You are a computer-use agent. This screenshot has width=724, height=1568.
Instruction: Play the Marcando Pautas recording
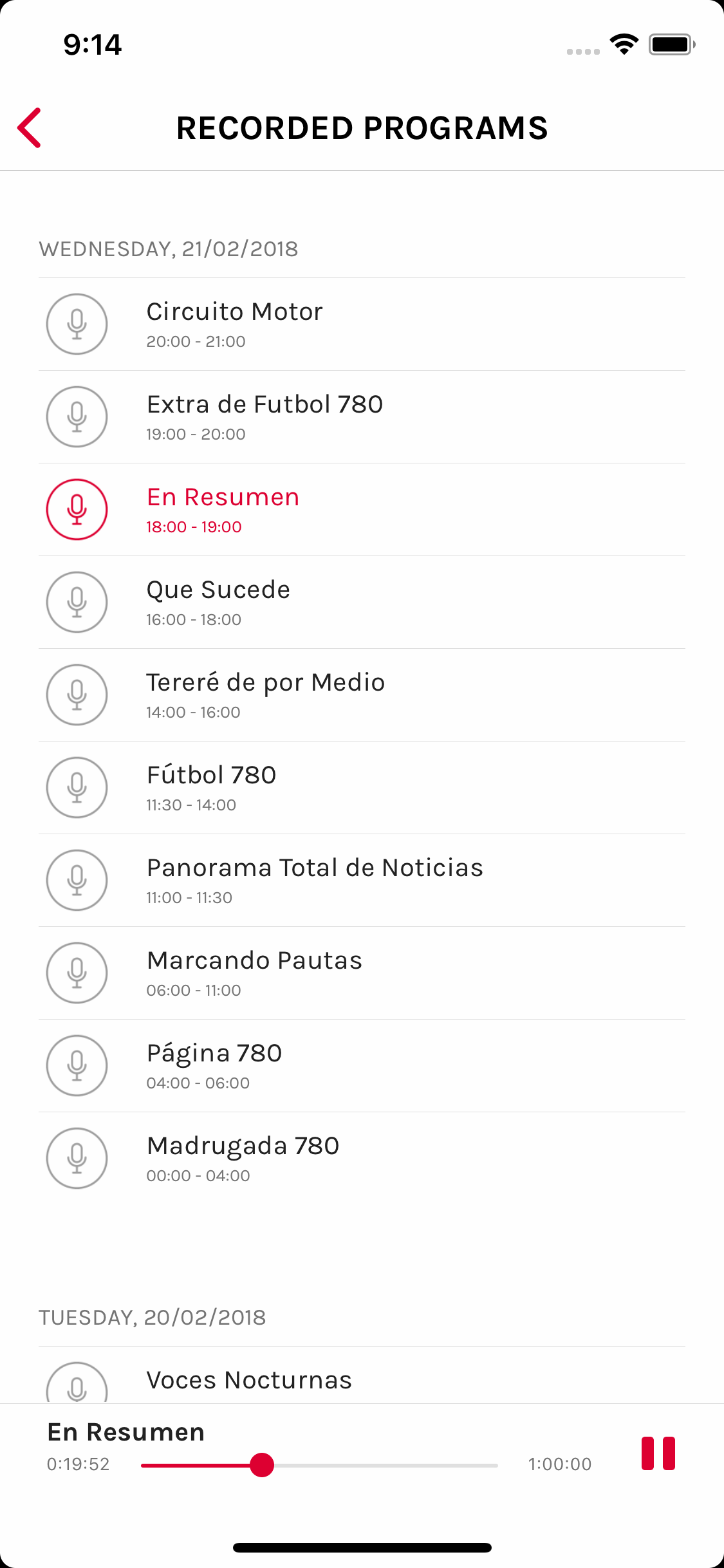tap(362, 973)
